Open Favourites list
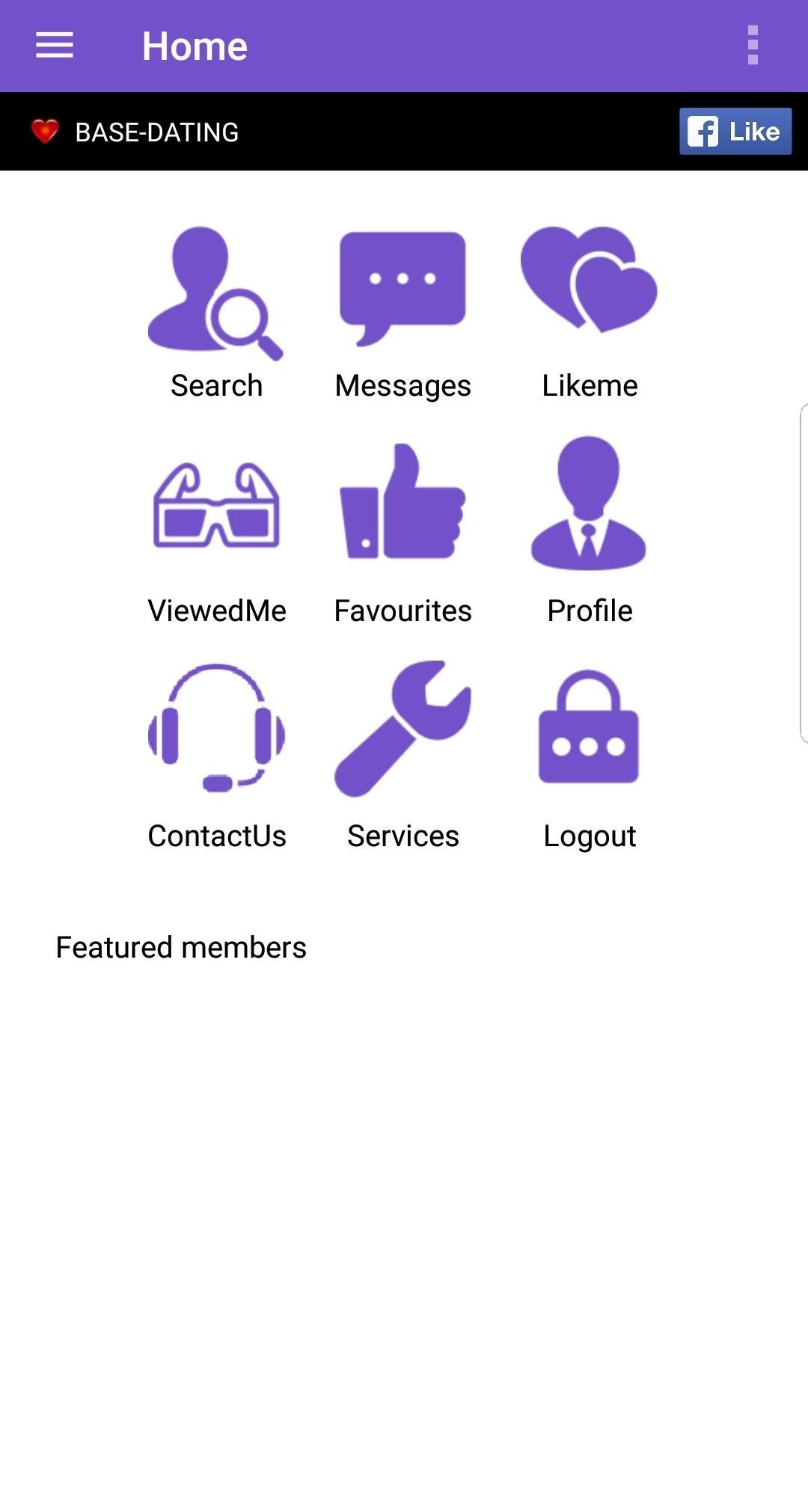 click(x=403, y=531)
